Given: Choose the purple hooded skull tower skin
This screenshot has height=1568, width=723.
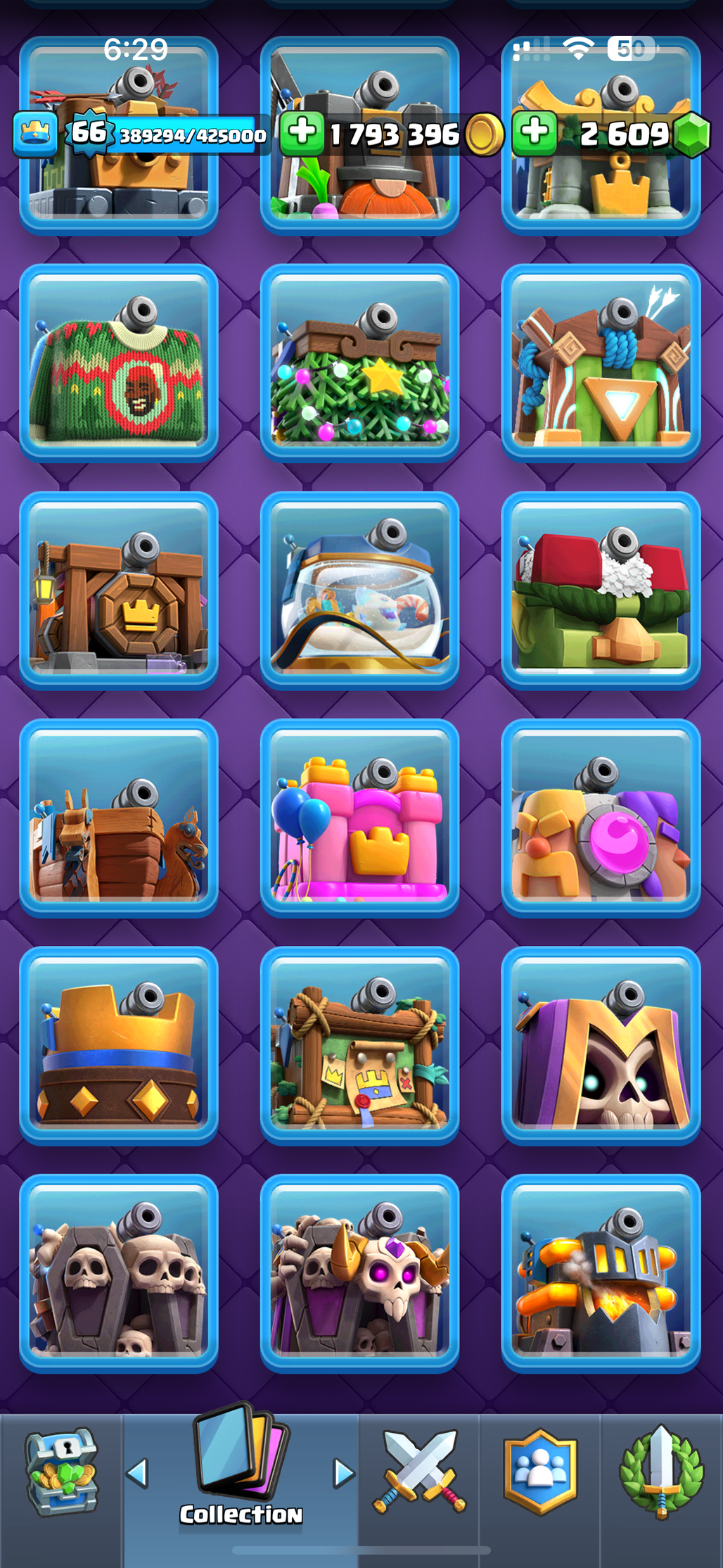Looking at the screenshot, I should click(x=601, y=1046).
